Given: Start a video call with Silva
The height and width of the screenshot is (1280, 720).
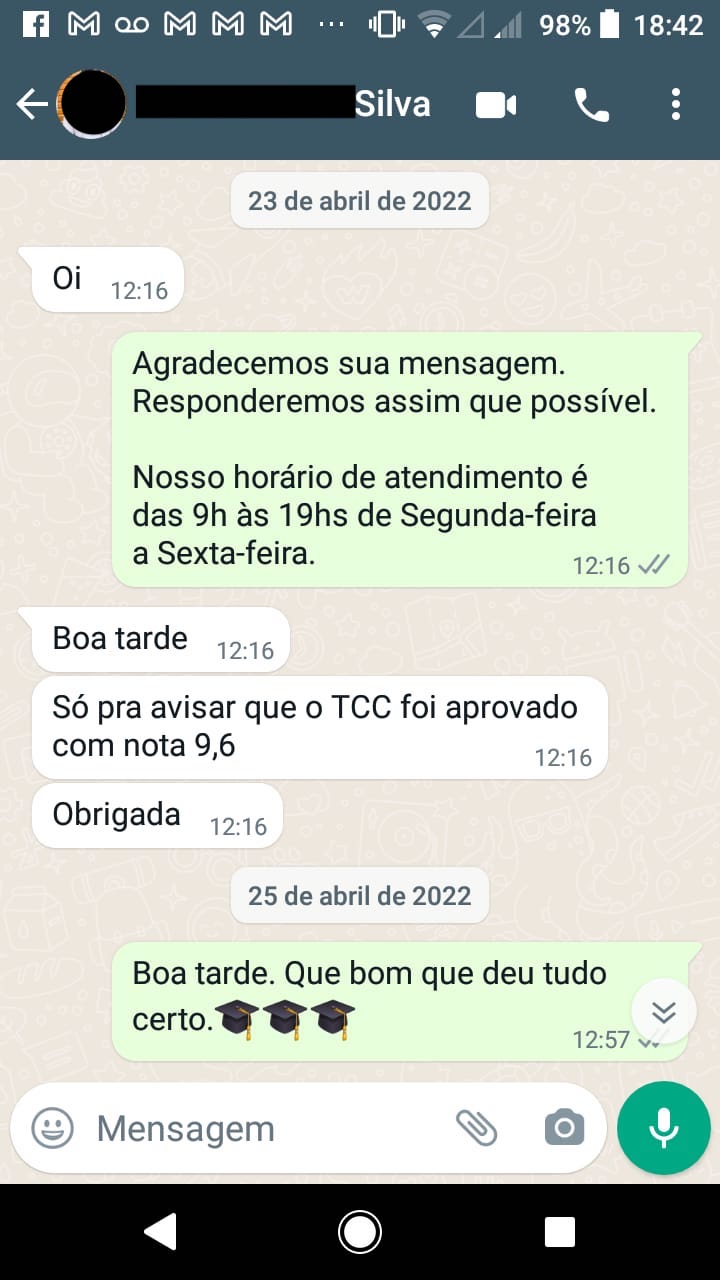Looking at the screenshot, I should click(x=496, y=104).
